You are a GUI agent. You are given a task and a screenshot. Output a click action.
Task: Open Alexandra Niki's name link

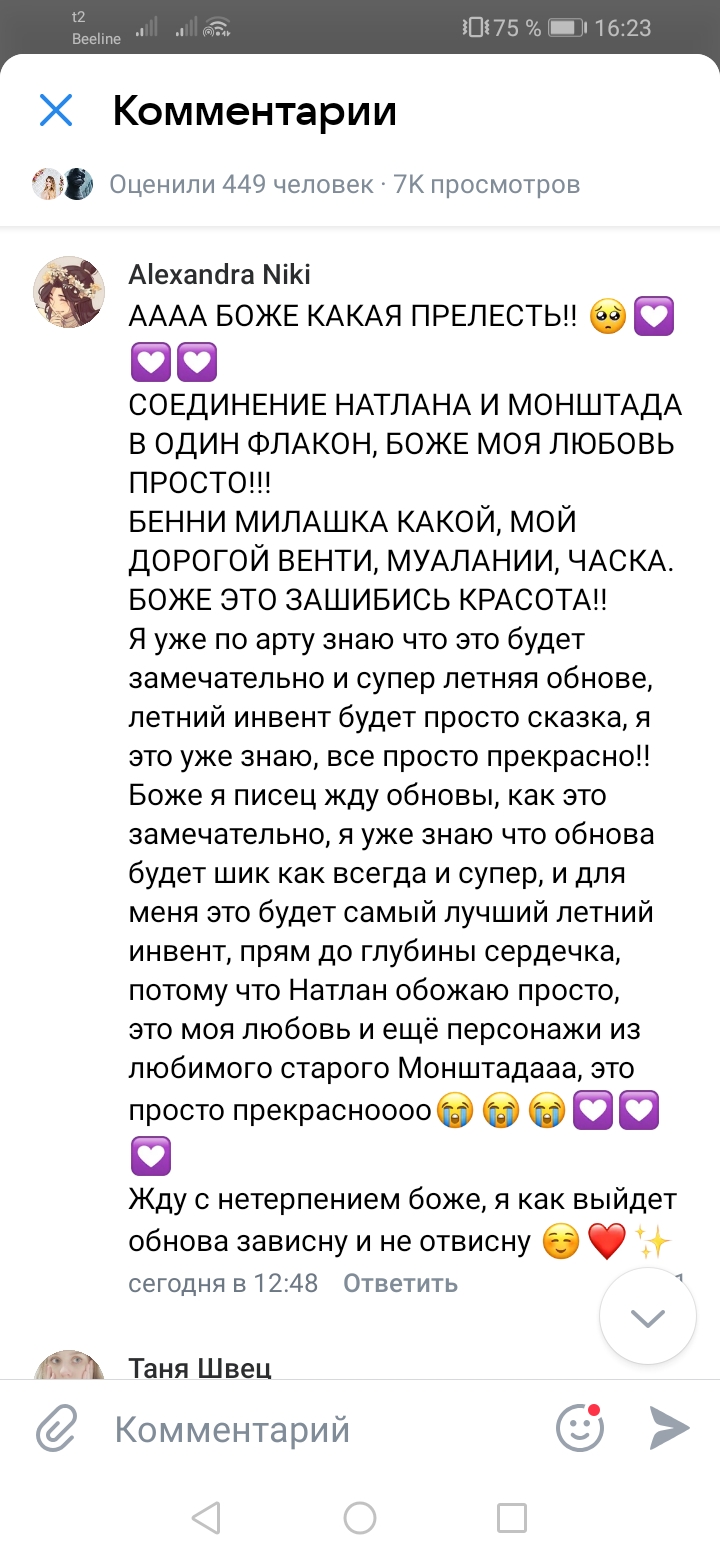(219, 274)
